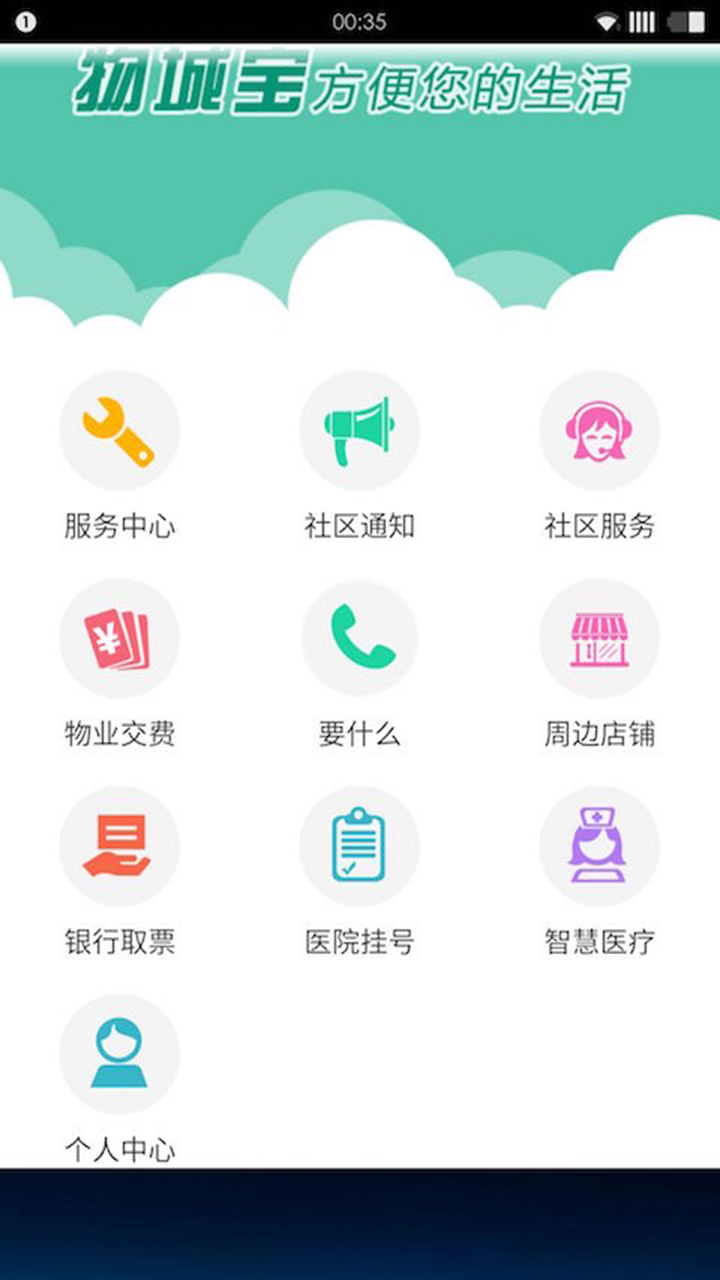The height and width of the screenshot is (1280, 720).
Task: Go to 物业交费 property payment
Action: (120, 639)
